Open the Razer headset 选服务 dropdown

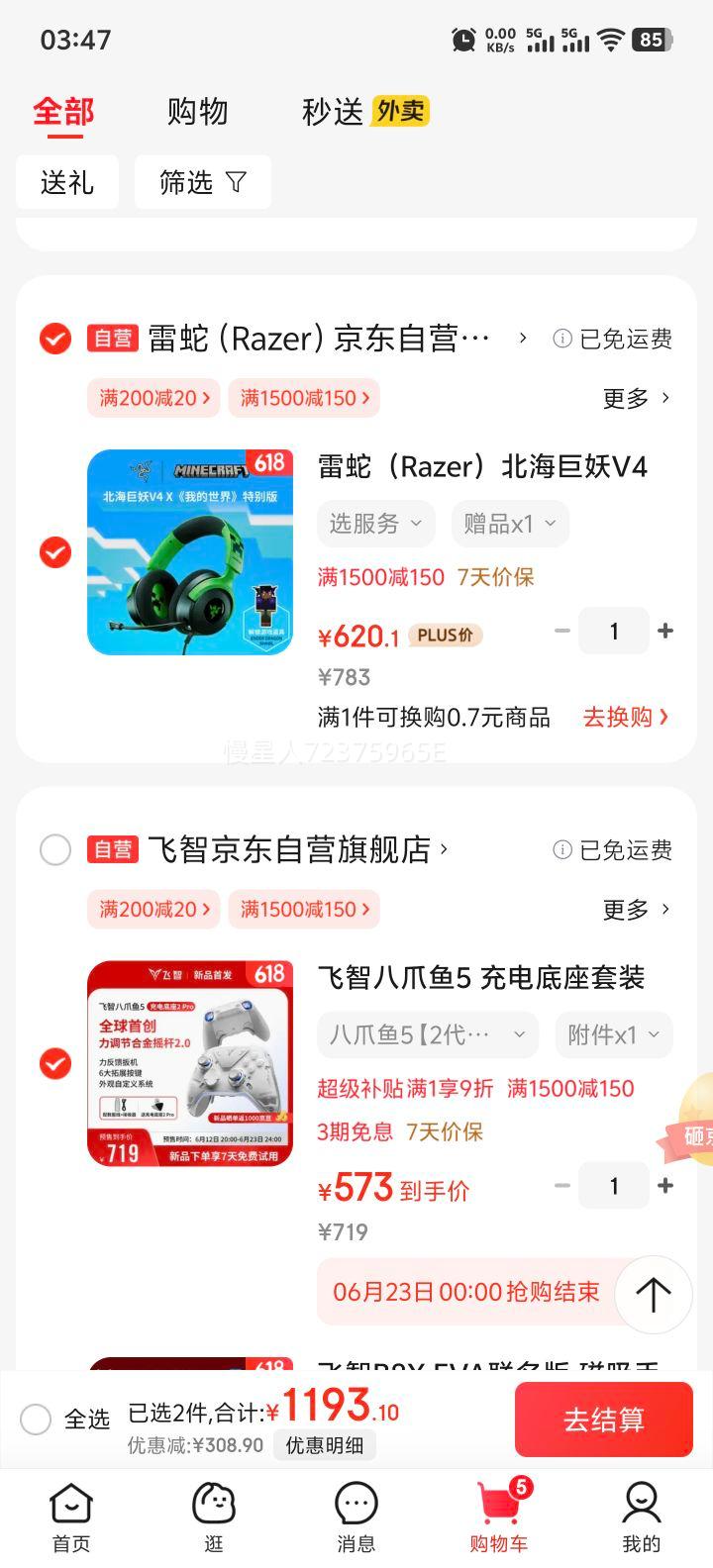click(x=375, y=524)
